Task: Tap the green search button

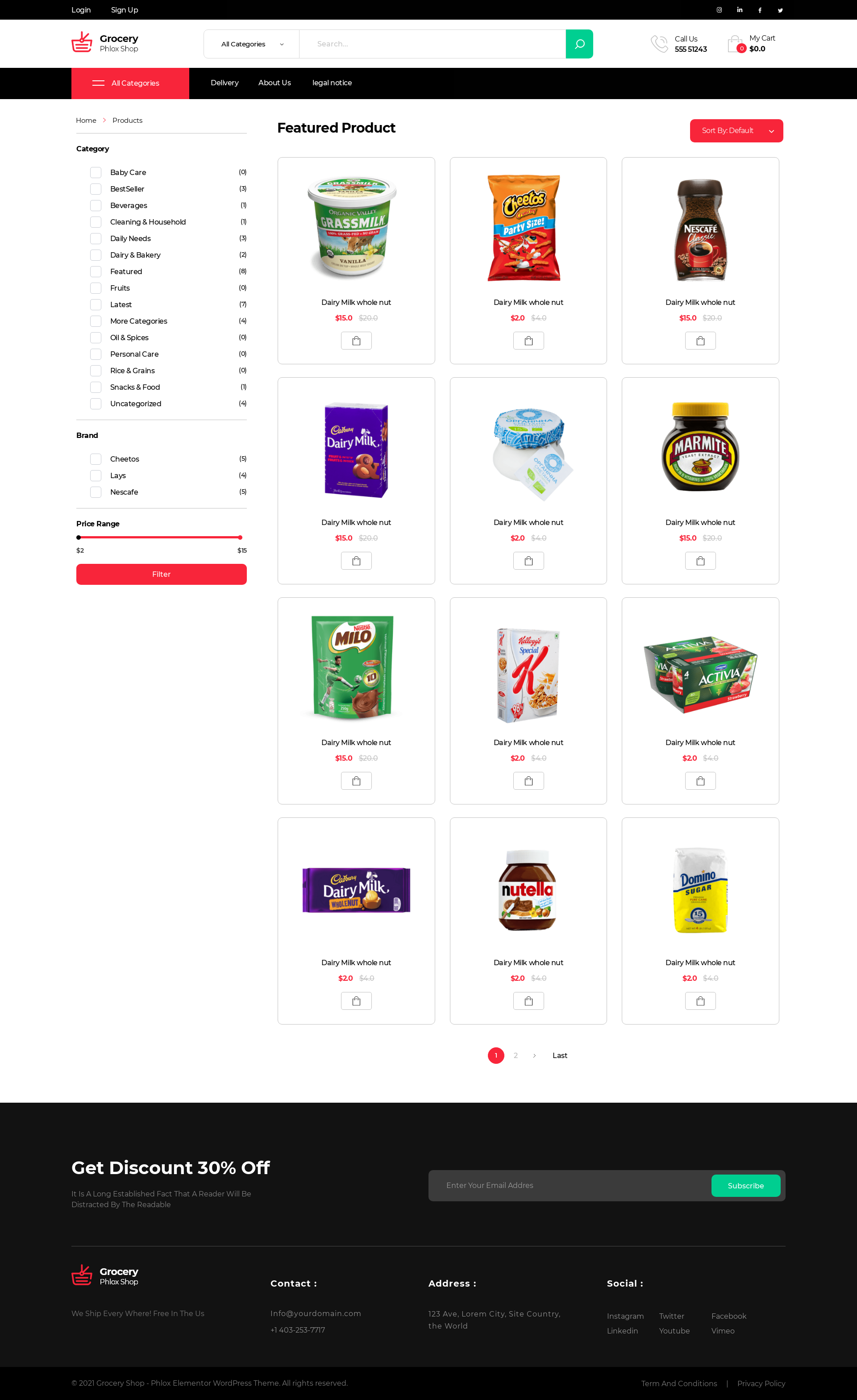Action: click(579, 44)
